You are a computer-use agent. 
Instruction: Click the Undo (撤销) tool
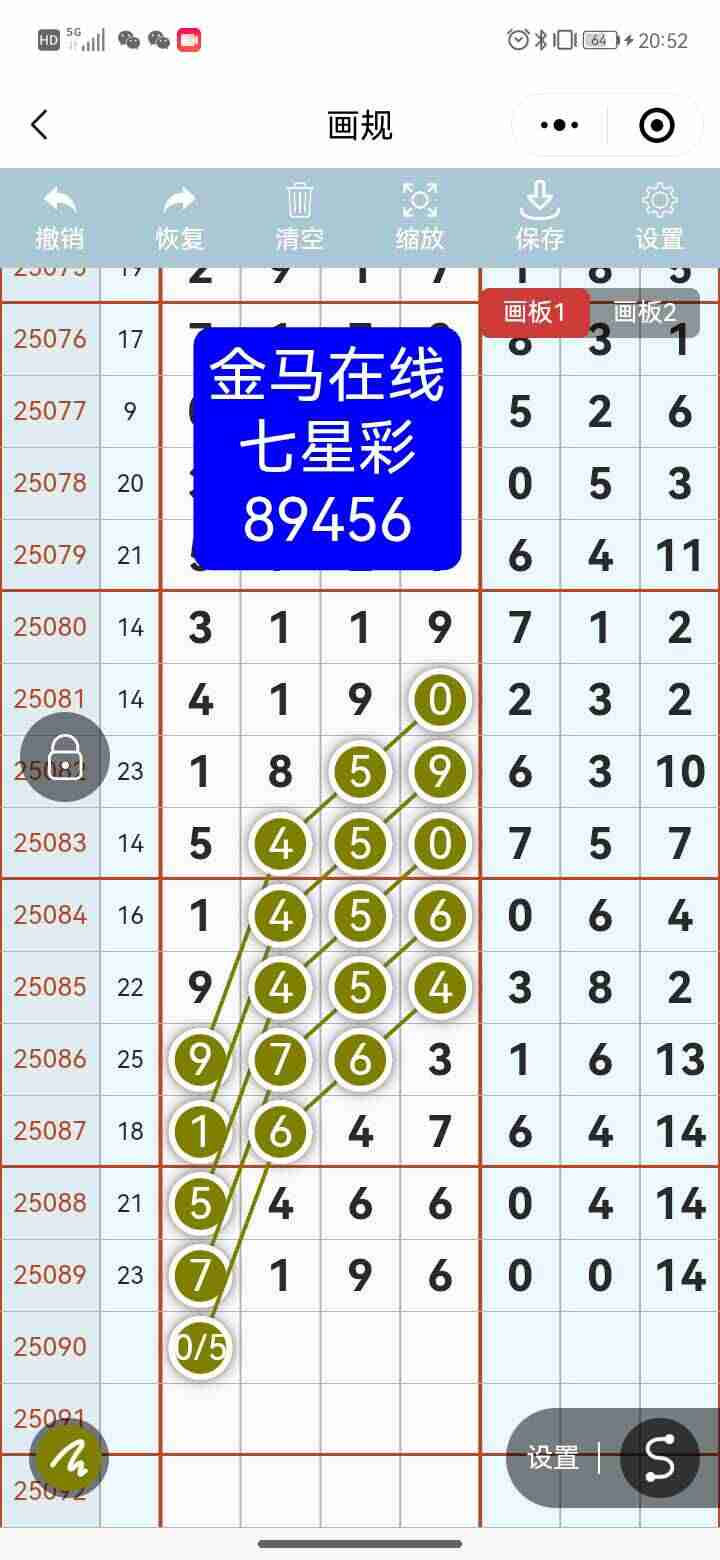point(60,213)
